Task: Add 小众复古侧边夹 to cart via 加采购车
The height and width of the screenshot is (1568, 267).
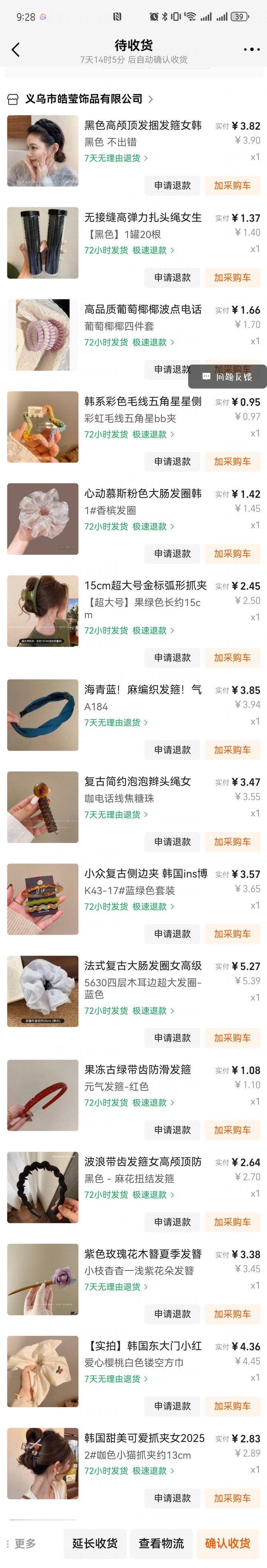Action: tap(232, 933)
